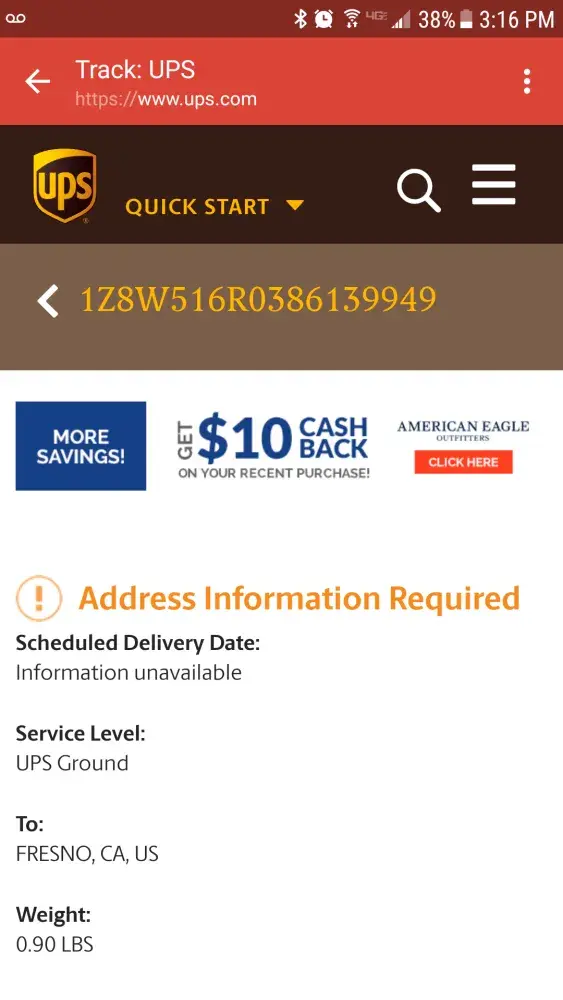Open the hamburger navigation menu

(x=494, y=185)
